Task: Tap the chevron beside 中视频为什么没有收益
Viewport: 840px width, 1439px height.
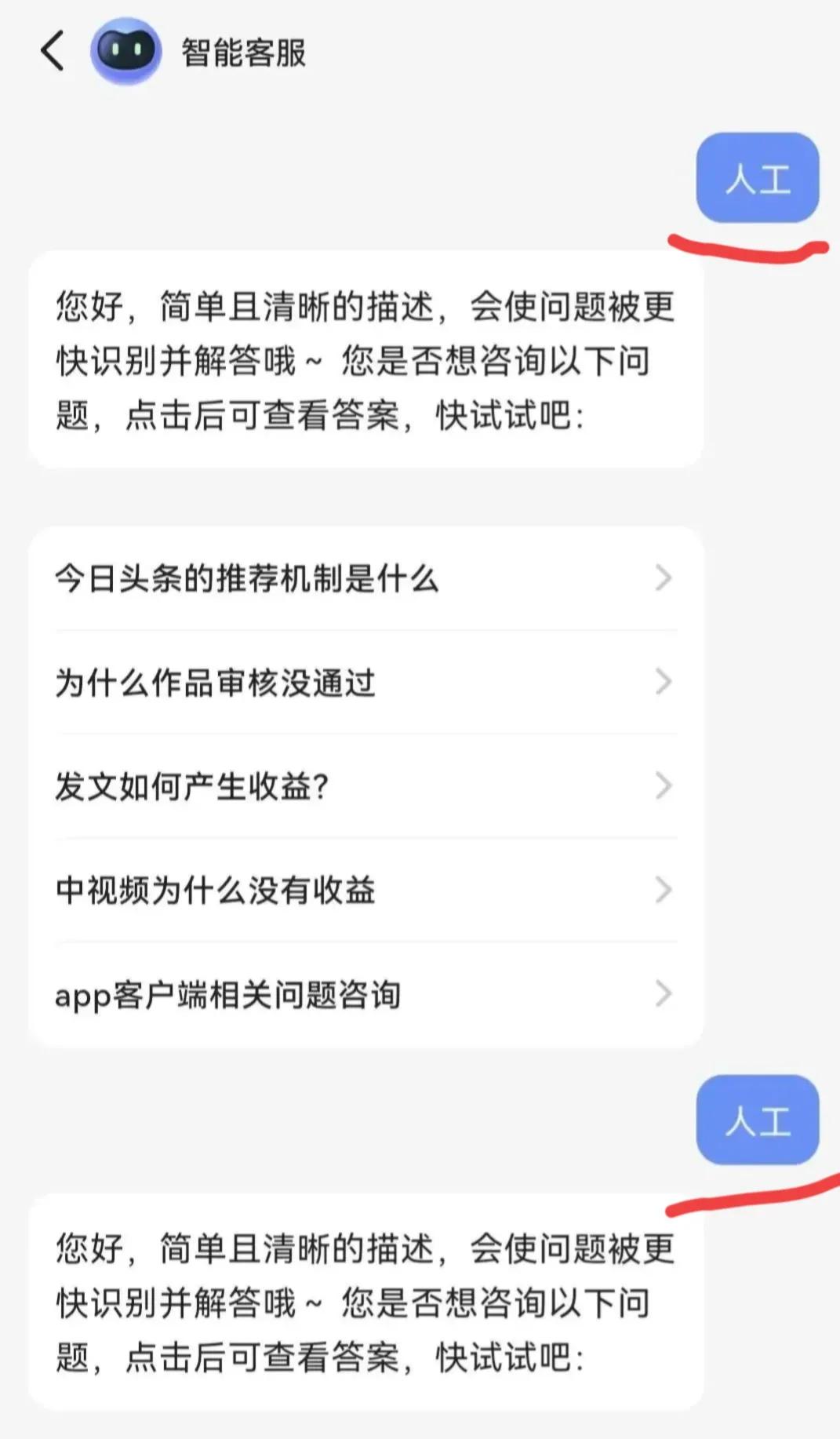Action: (663, 891)
